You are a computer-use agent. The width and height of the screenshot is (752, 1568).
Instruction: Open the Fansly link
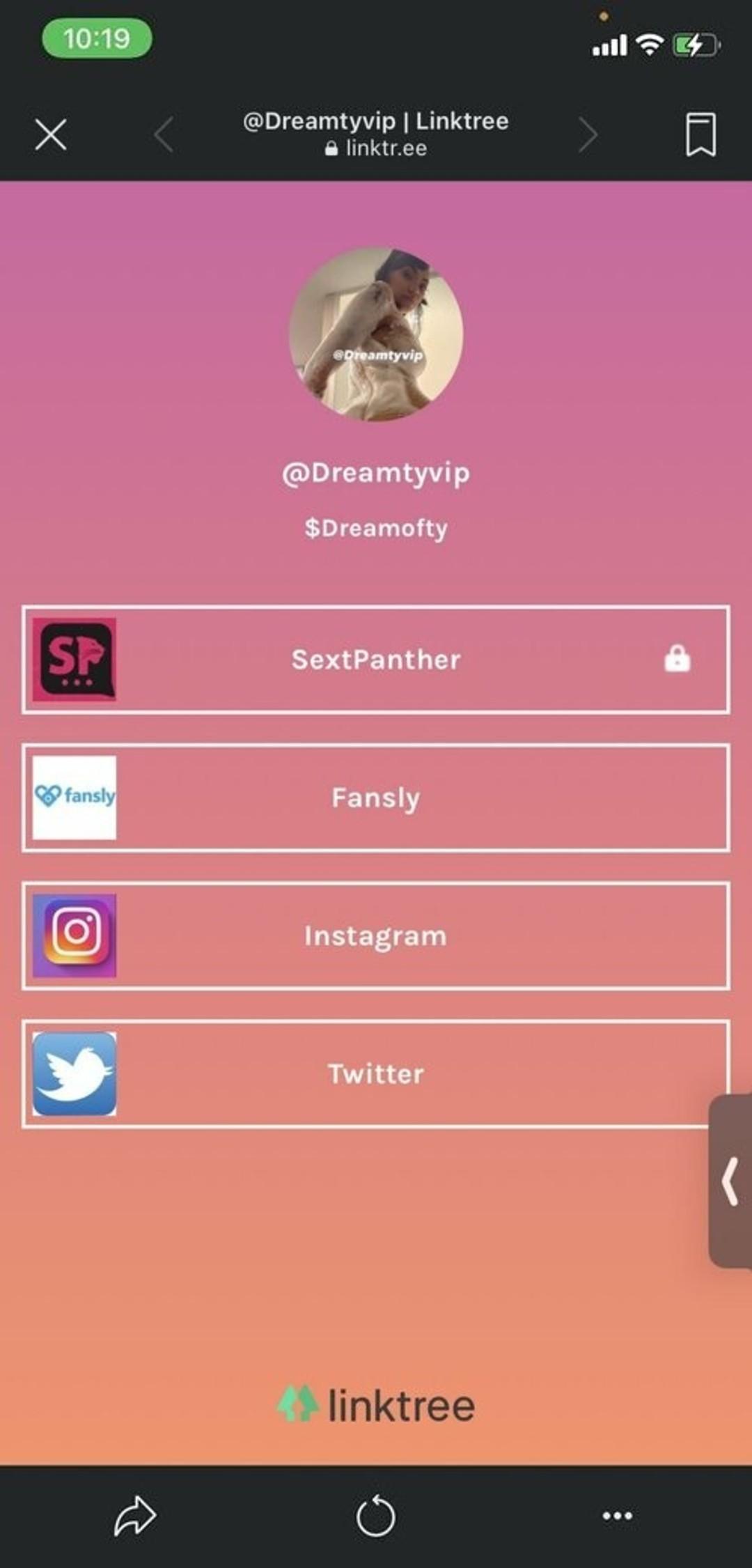click(376, 798)
